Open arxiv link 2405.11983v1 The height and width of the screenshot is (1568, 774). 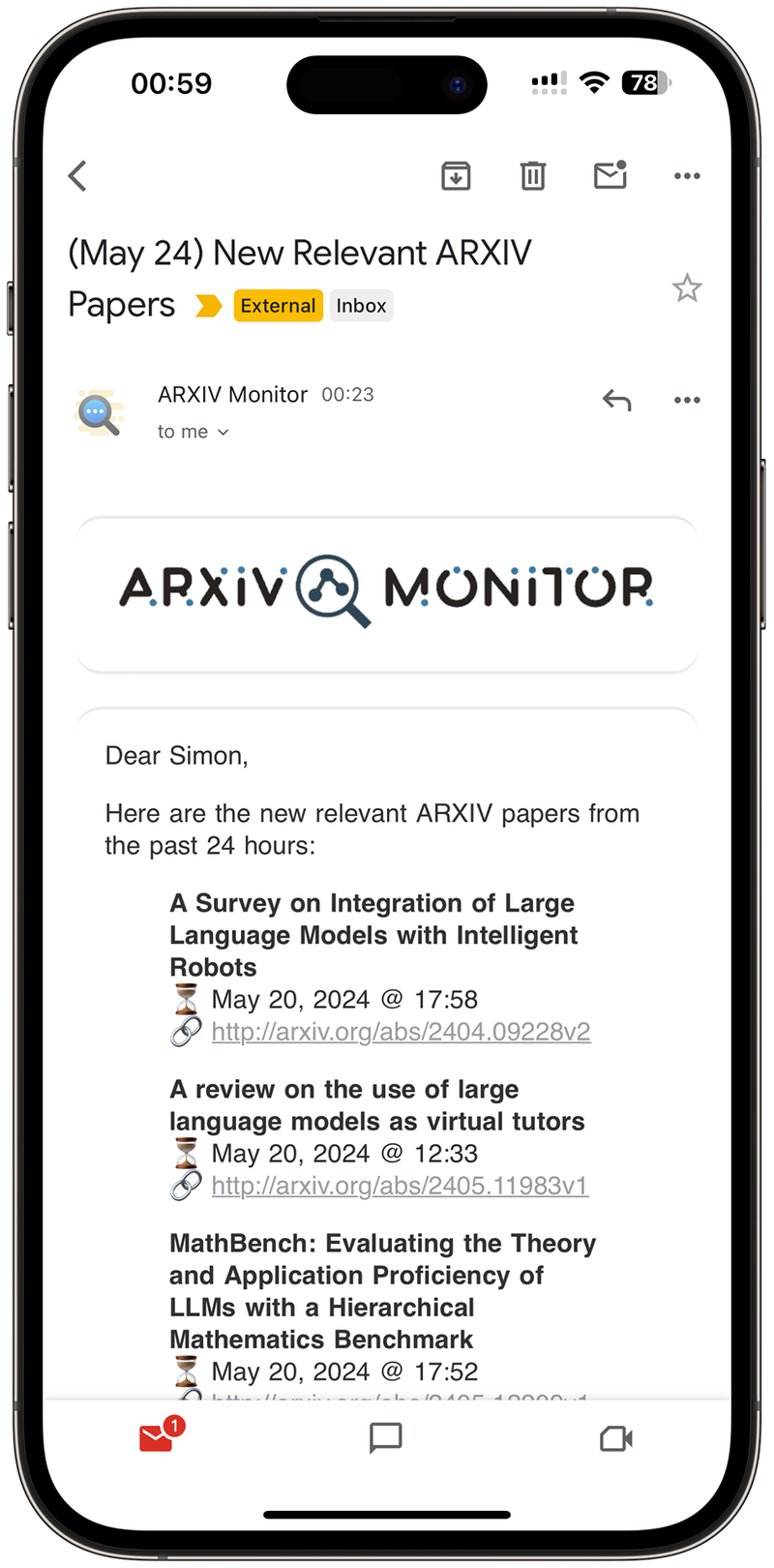click(400, 1186)
